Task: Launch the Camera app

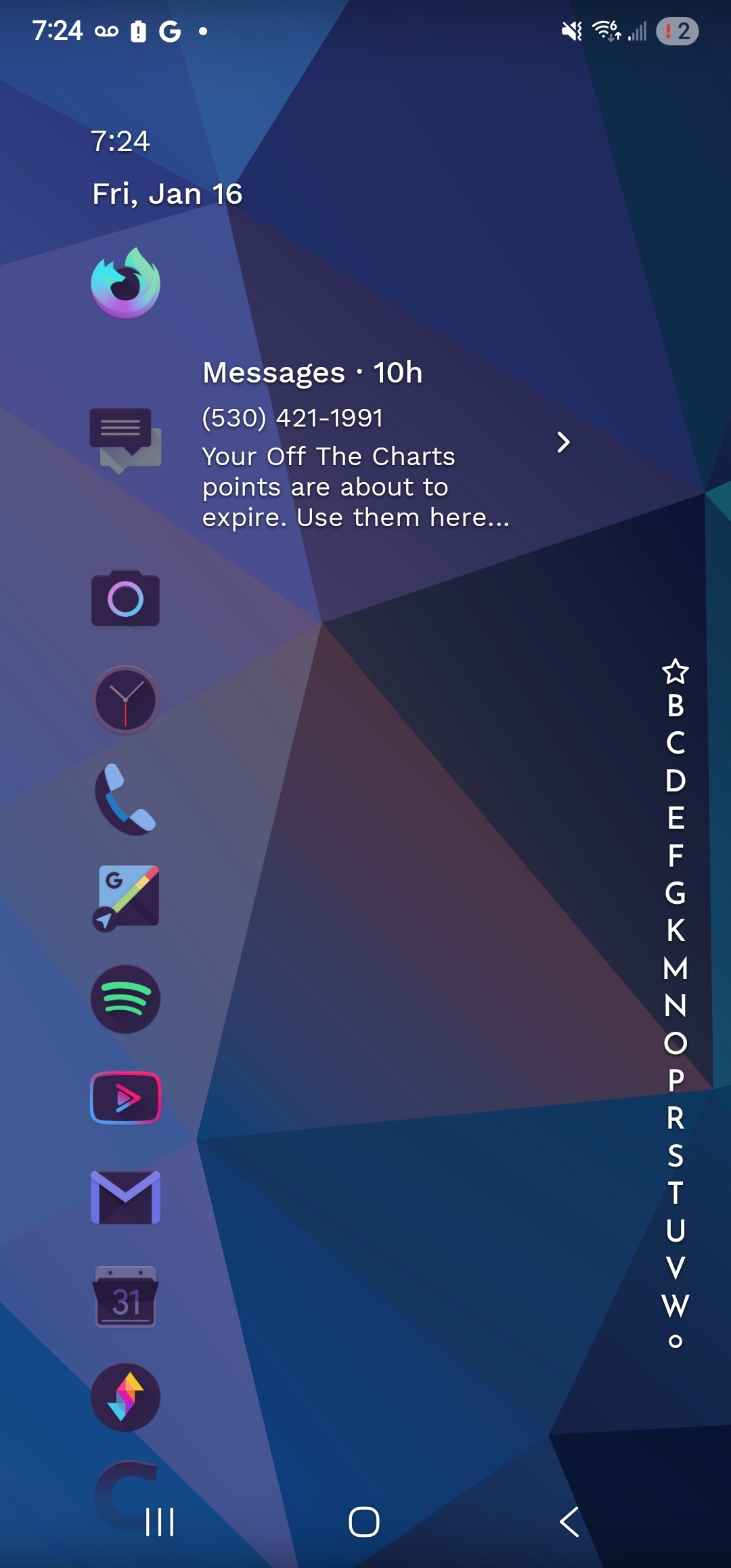Action: pyautogui.click(x=125, y=598)
